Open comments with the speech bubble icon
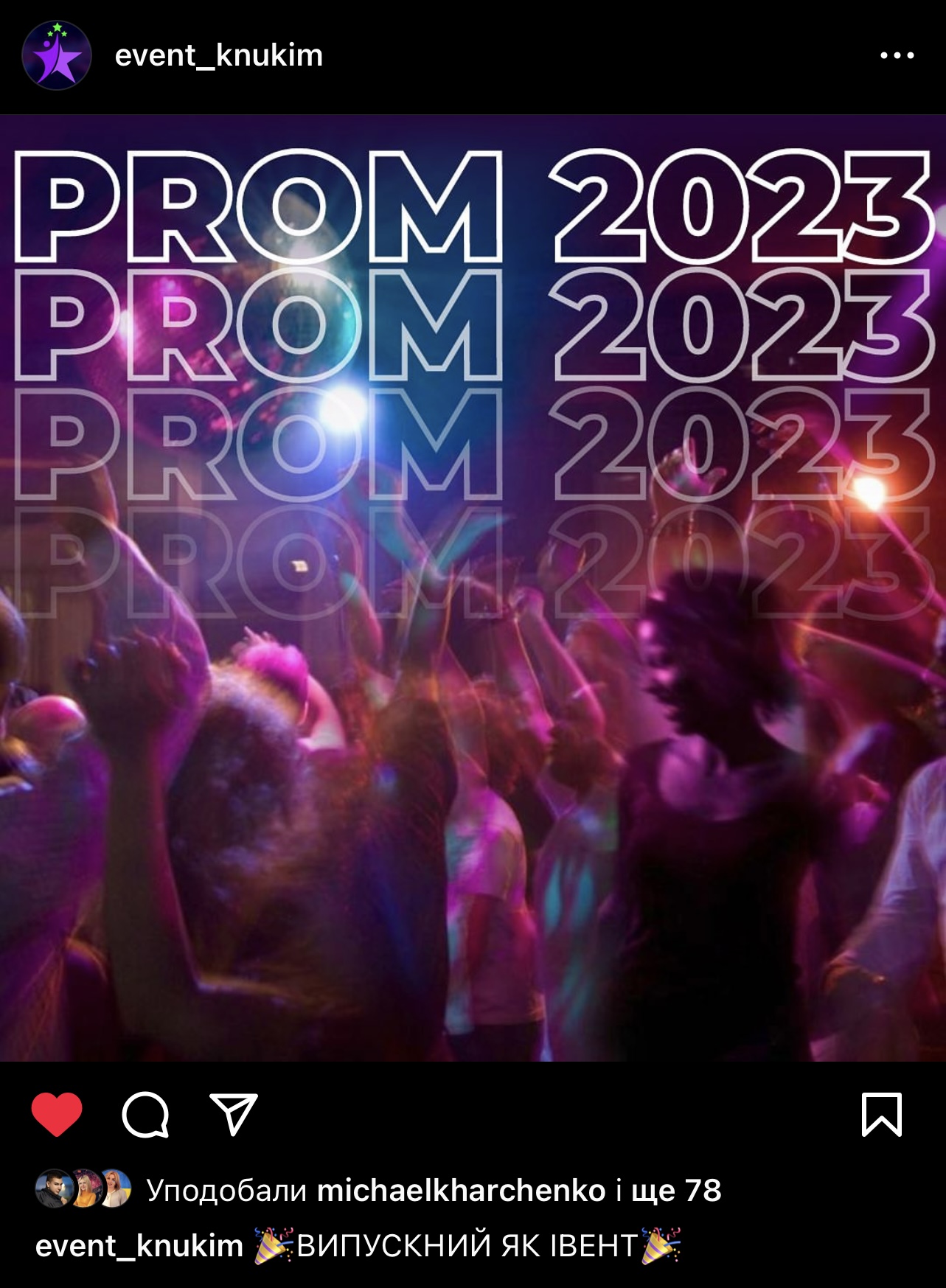The height and width of the screenshot is (1288, 946). [145, 1114]
